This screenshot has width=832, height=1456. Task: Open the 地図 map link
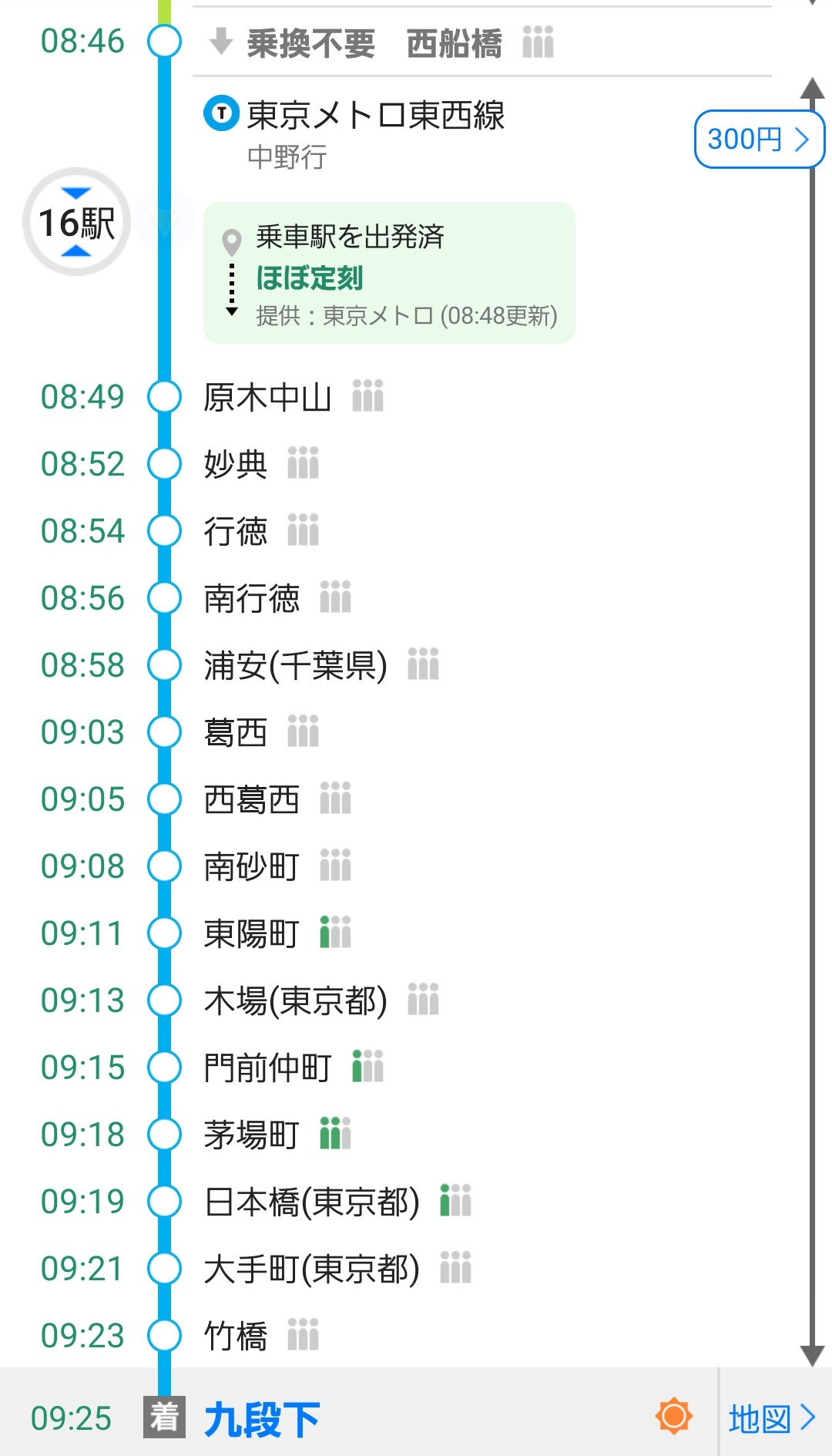pos(772,1418)
